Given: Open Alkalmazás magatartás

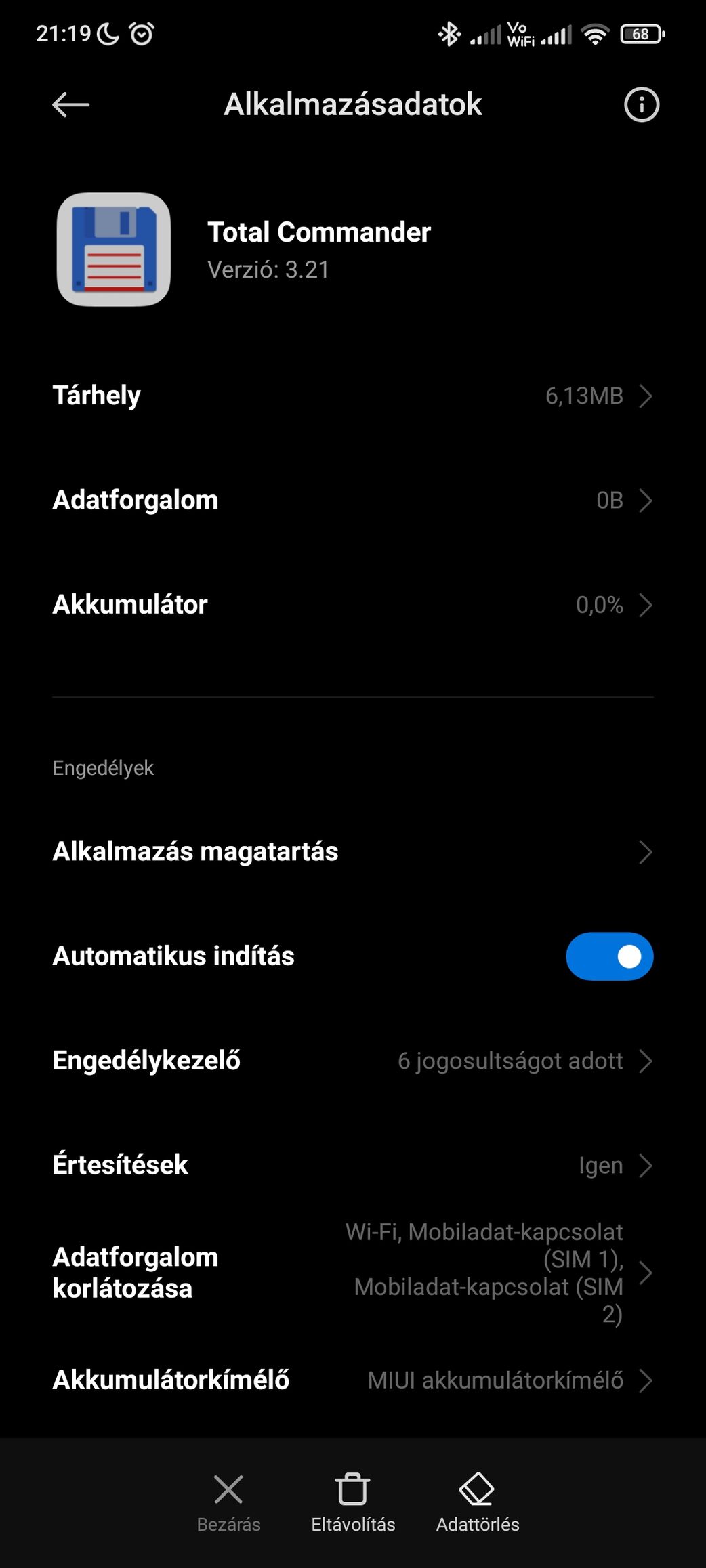Looking at the screenshot, I should [x=353, y=852].
